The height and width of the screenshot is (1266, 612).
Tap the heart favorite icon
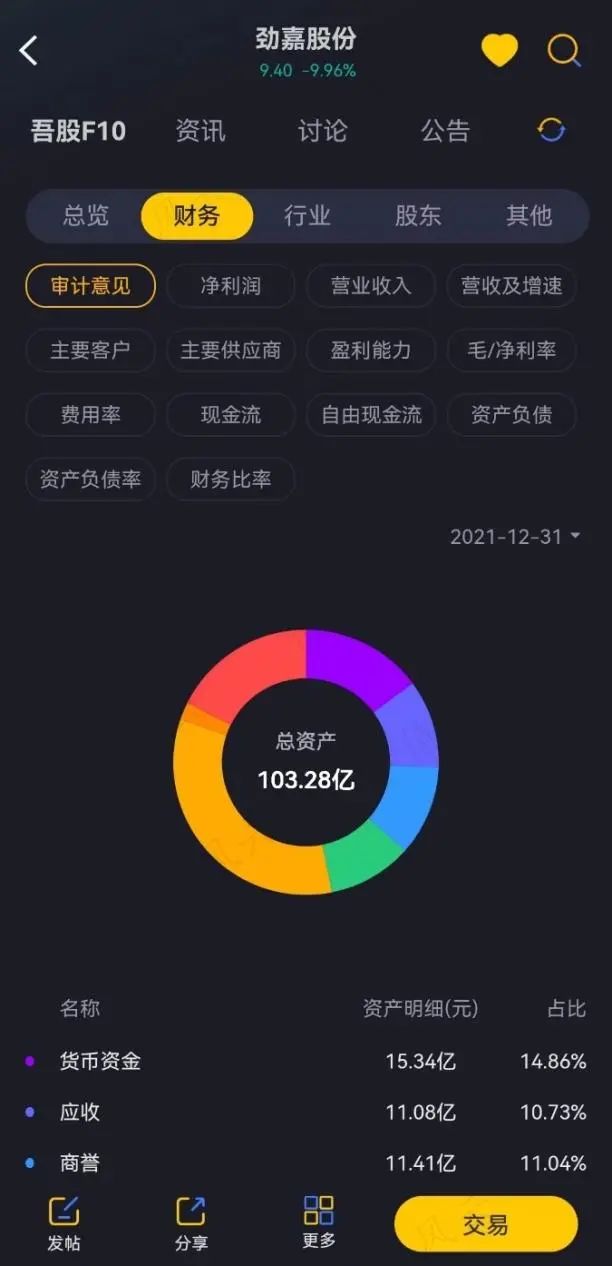click(499, 50)
